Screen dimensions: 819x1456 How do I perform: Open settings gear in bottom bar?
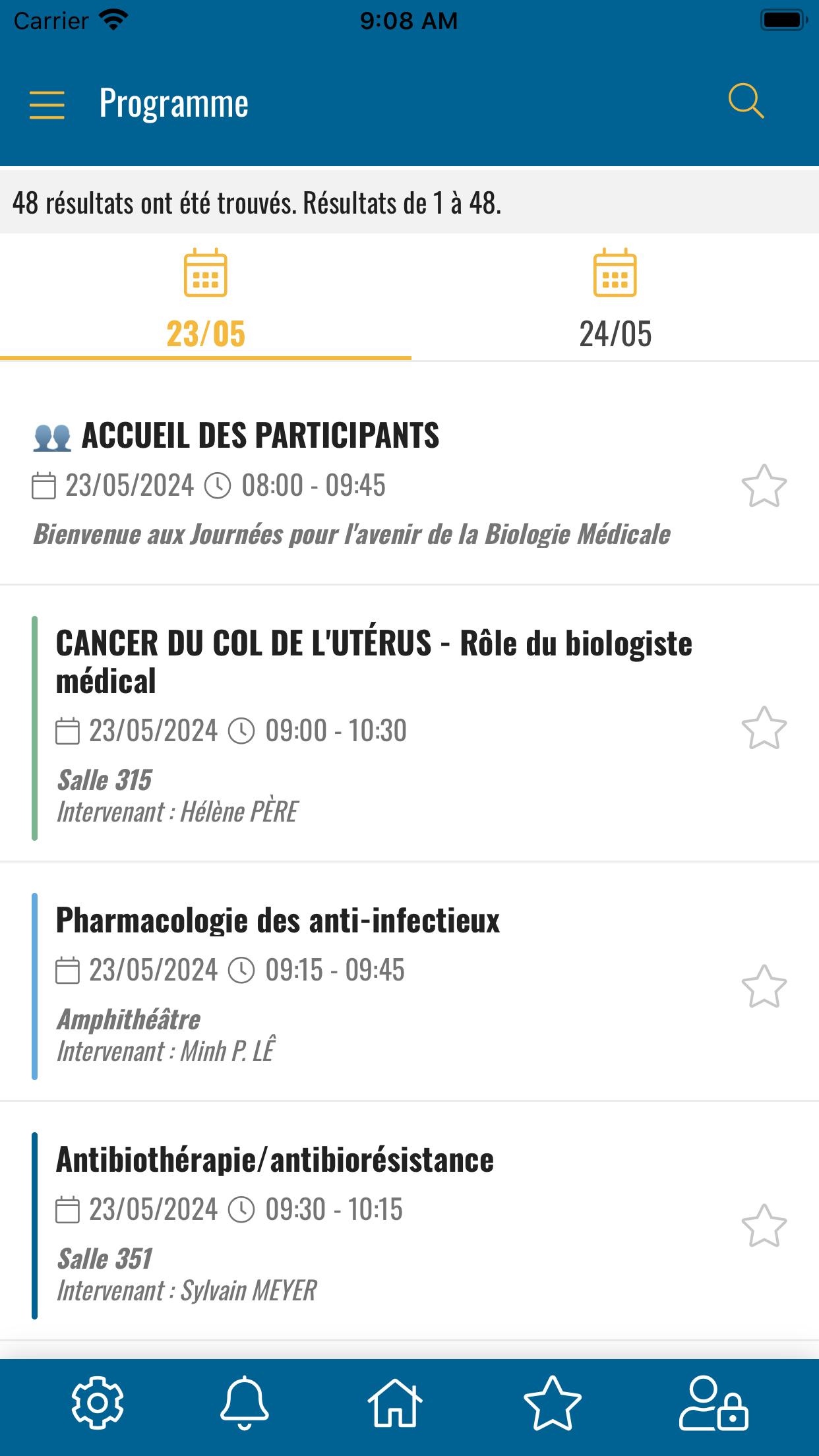point(97,1403)
